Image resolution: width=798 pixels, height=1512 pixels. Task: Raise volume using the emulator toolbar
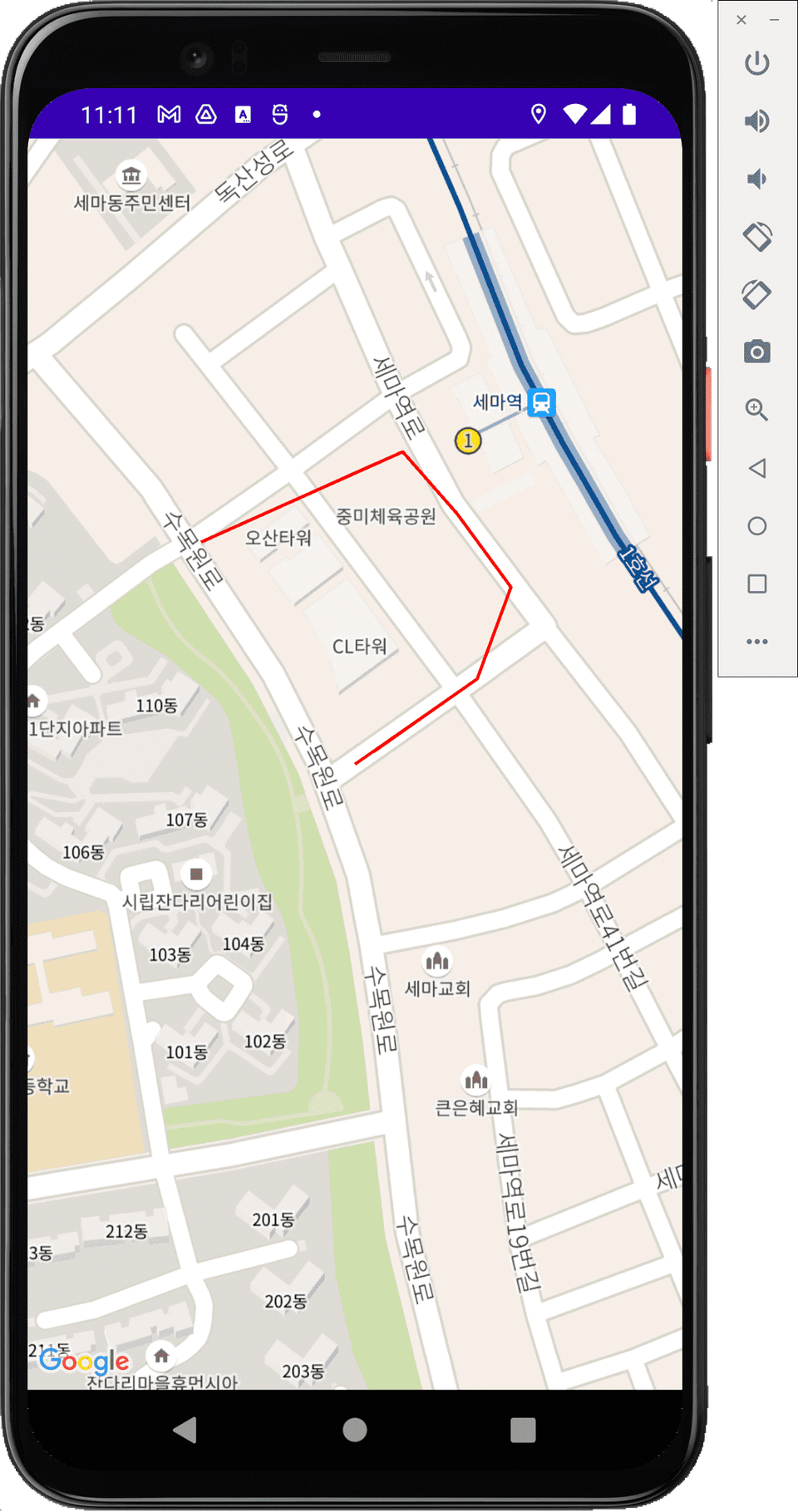pos(756,121)
